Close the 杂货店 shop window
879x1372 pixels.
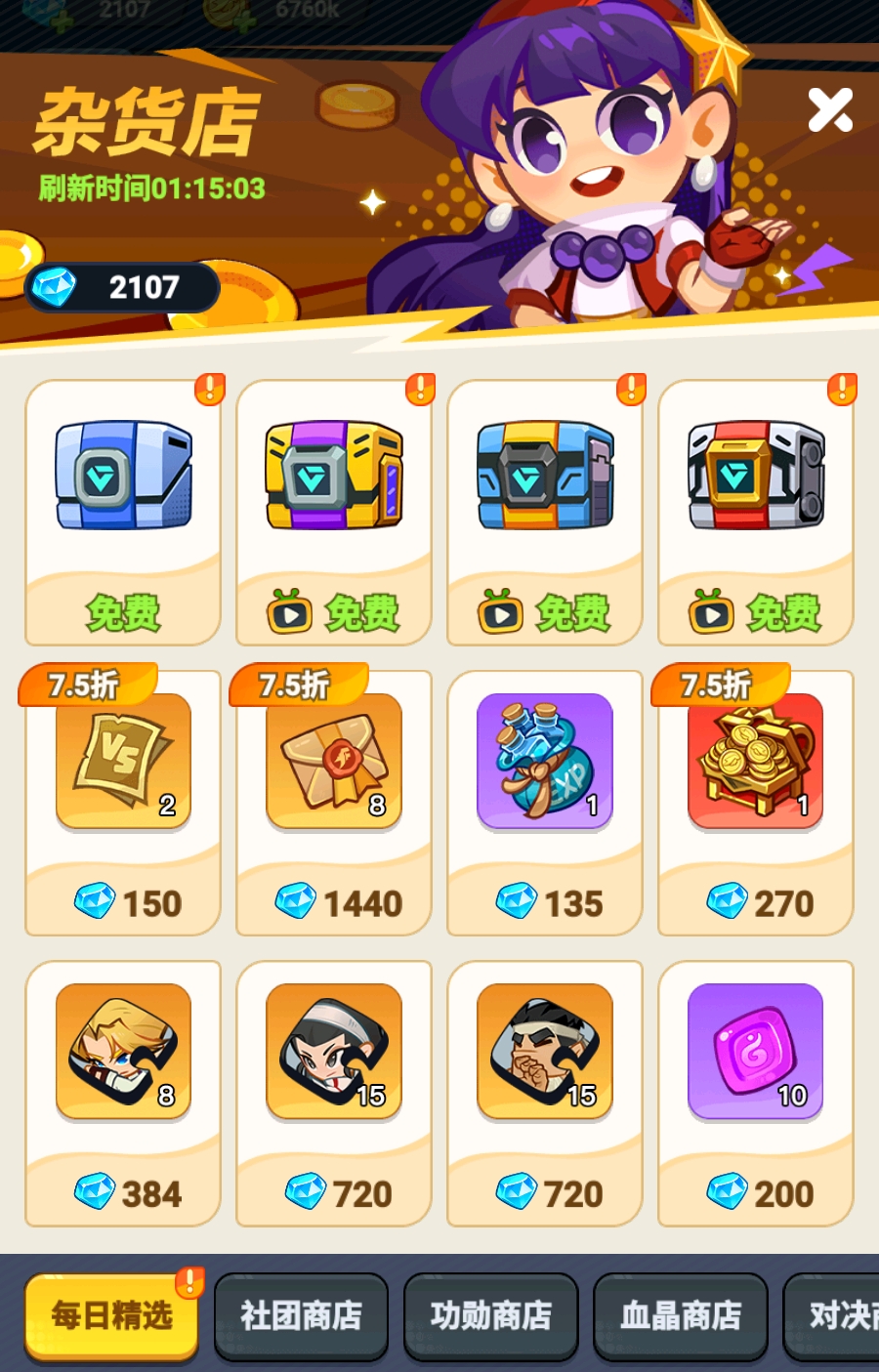click(830, 109)
